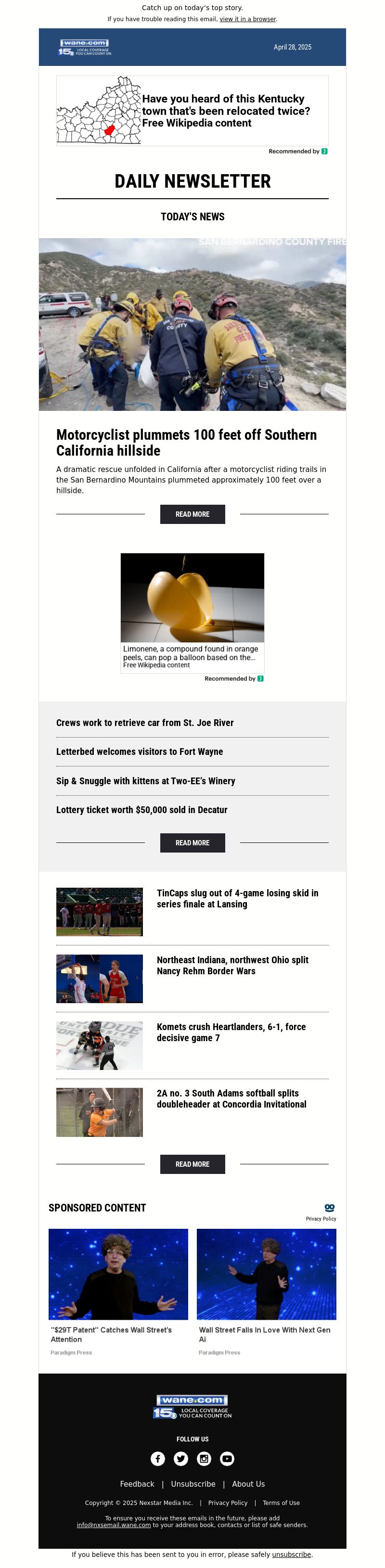This screenshot has height=1568, width=385.
Task: Open 'Crews work to retrieve car' headline
Action: (x=145, y=723)
